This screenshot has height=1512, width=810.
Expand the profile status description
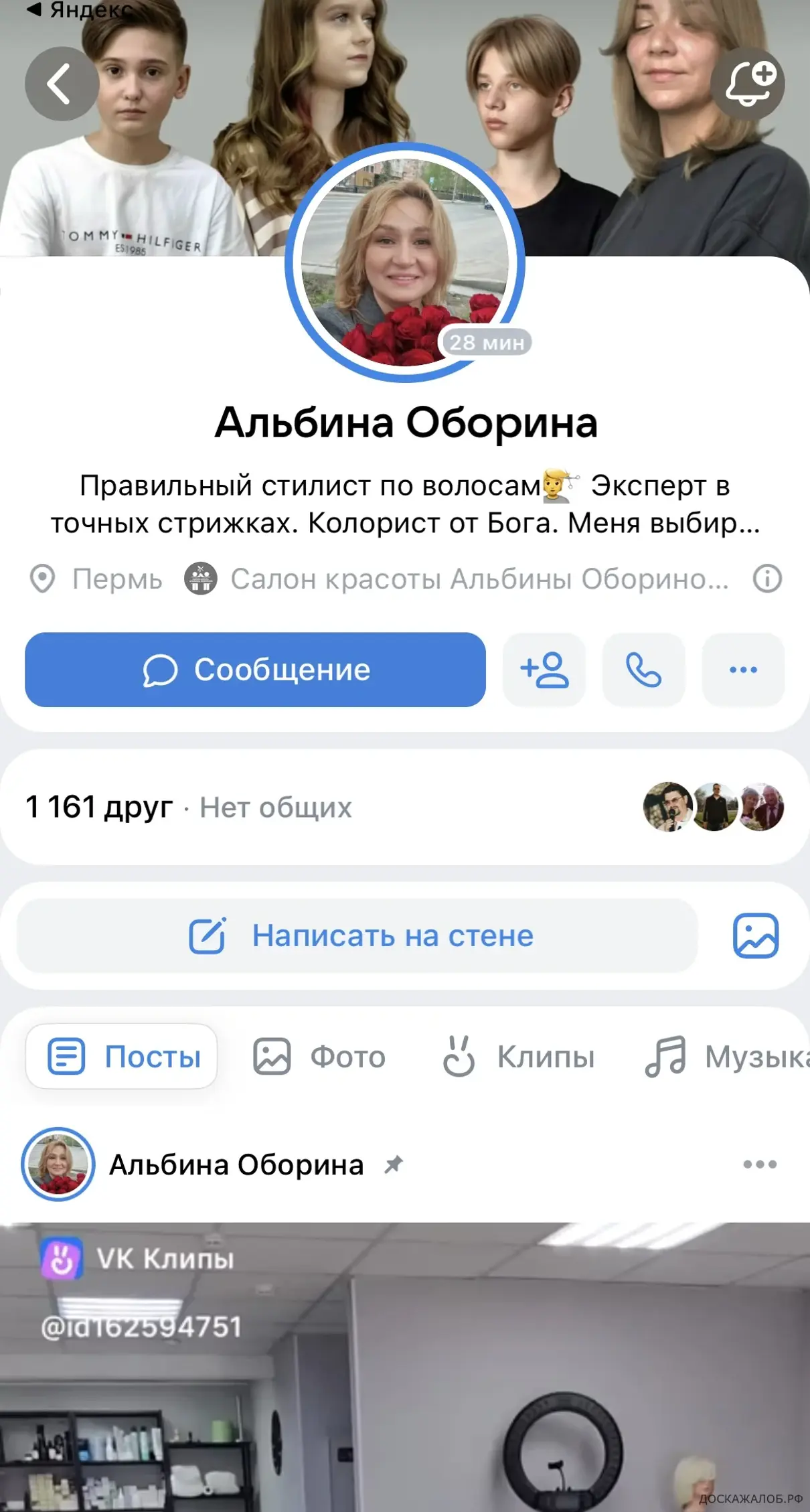pyautogui.click(x=404, y=505)
